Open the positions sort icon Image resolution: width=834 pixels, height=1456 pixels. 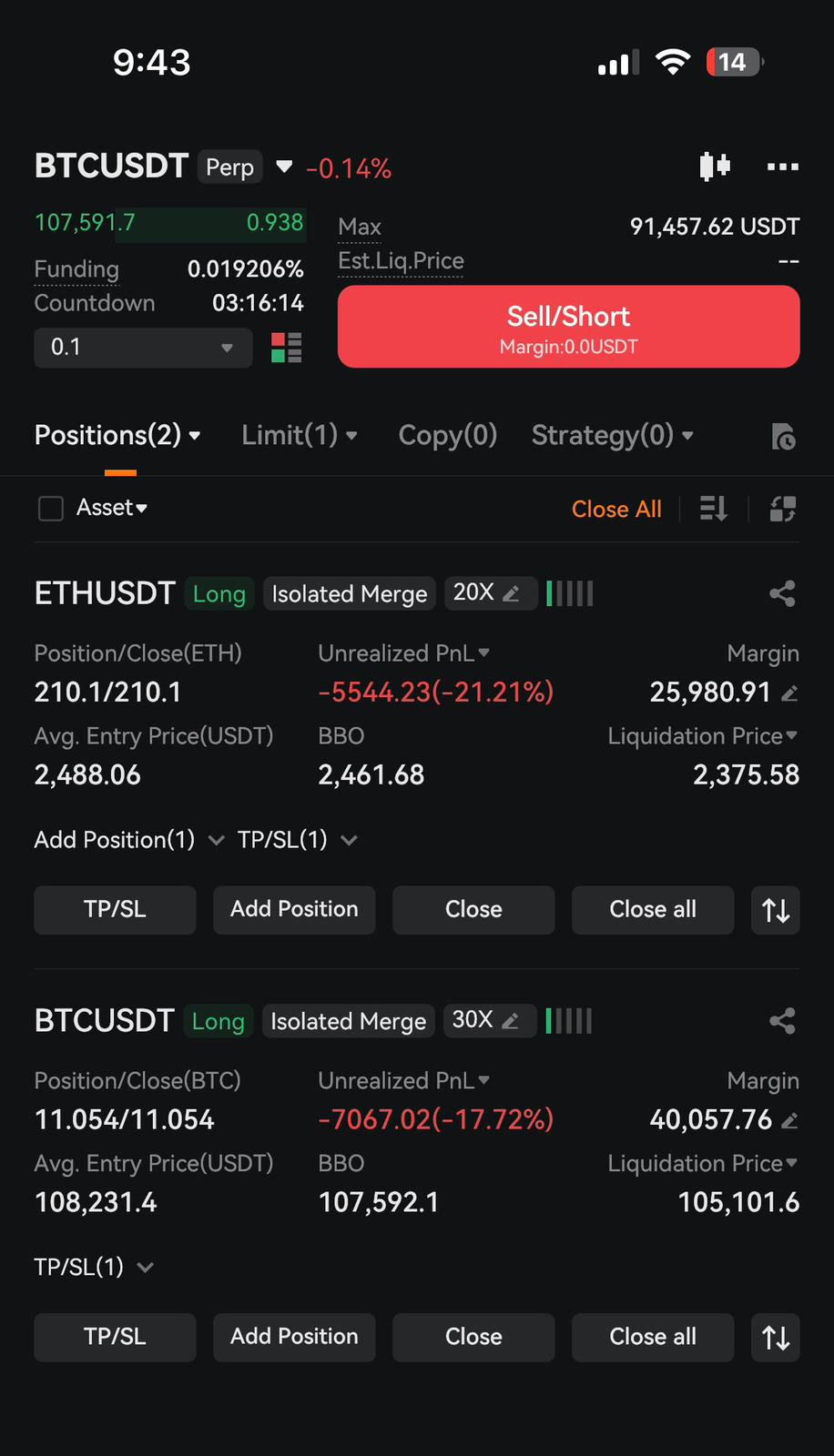click(x=714, y=509)
